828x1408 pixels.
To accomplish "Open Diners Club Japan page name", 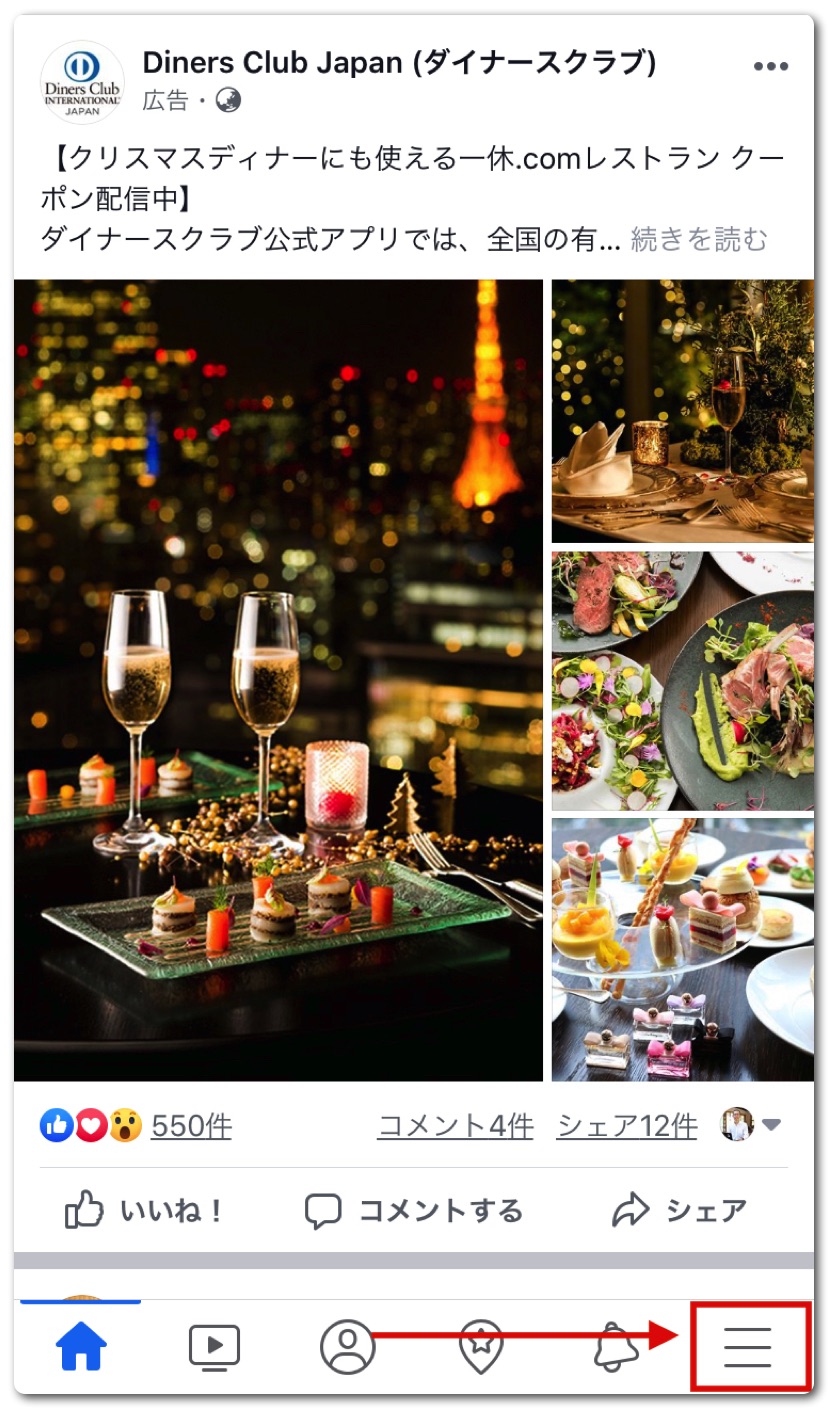I will [x=399, y=63].
